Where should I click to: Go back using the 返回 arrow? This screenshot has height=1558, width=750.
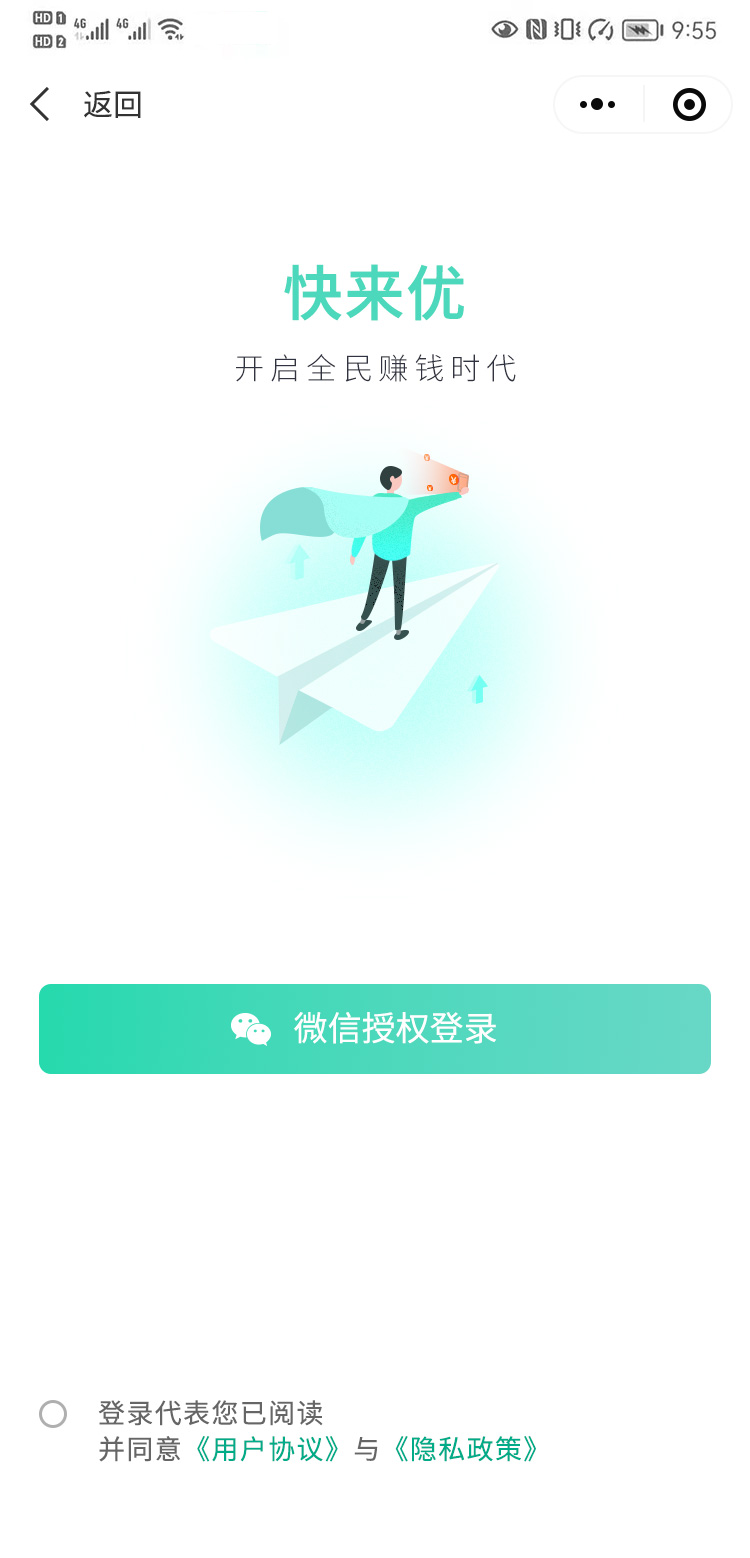click(40, 104)
